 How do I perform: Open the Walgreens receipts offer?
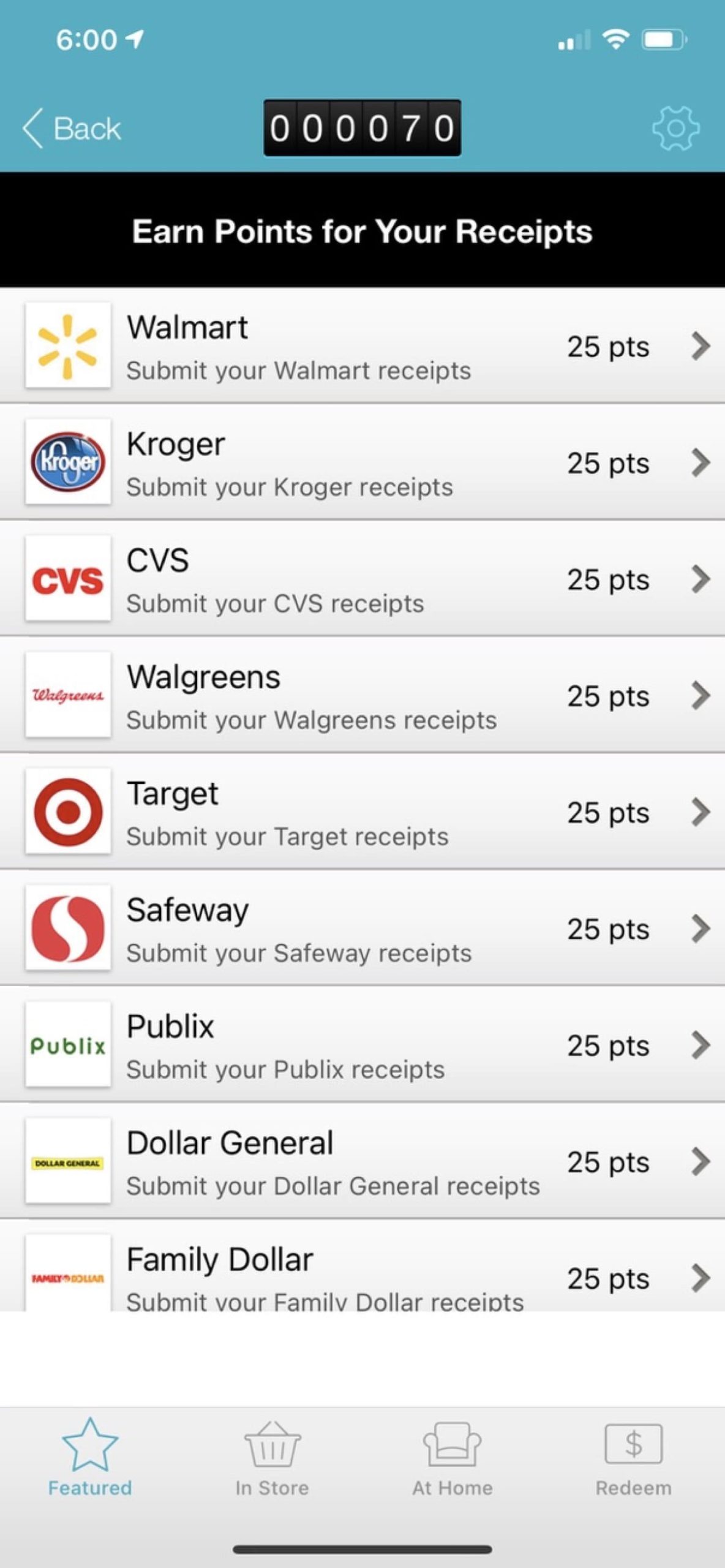362,695
